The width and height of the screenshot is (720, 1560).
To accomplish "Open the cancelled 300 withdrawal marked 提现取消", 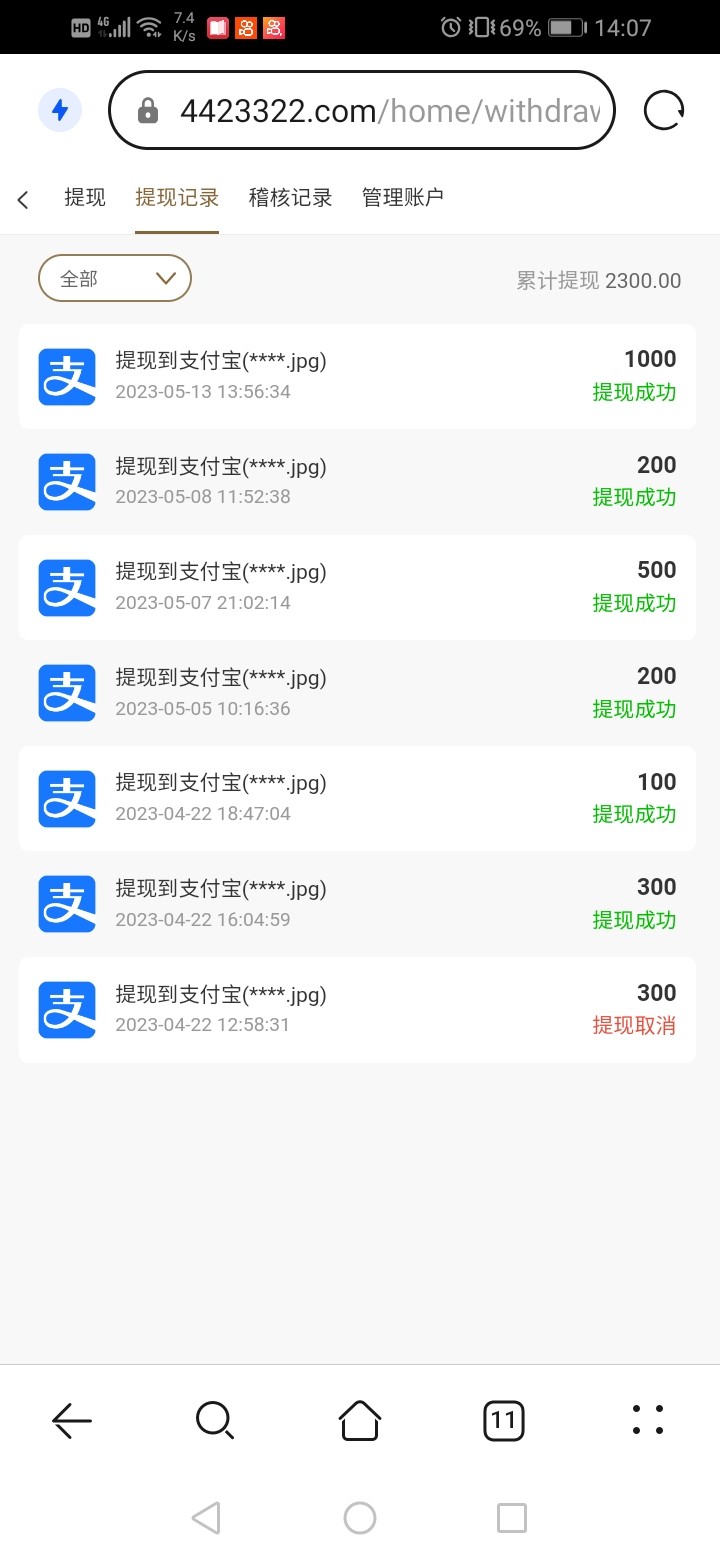I will [x=357, y=1009].
